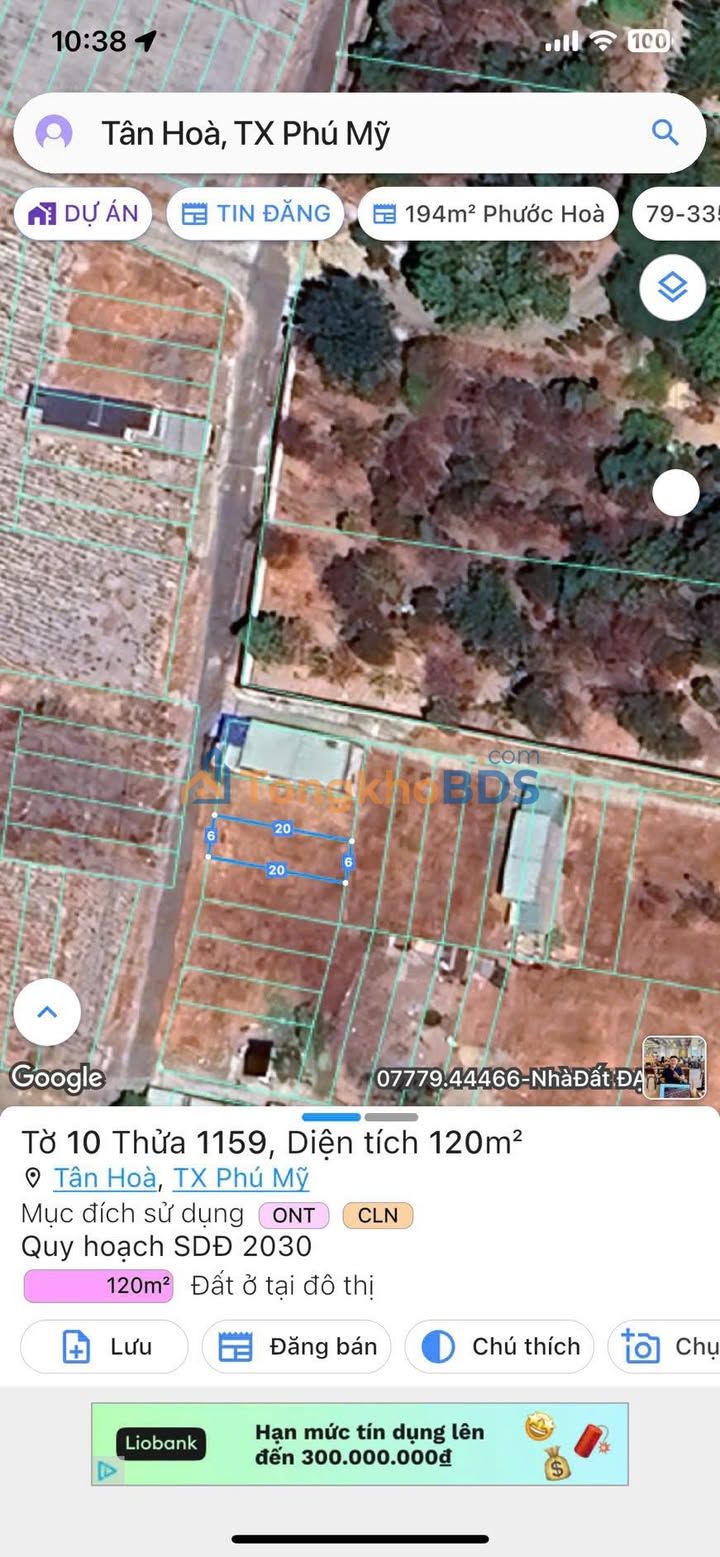Tap the white round map button
Screen dimensions: 720x1557
676,493
